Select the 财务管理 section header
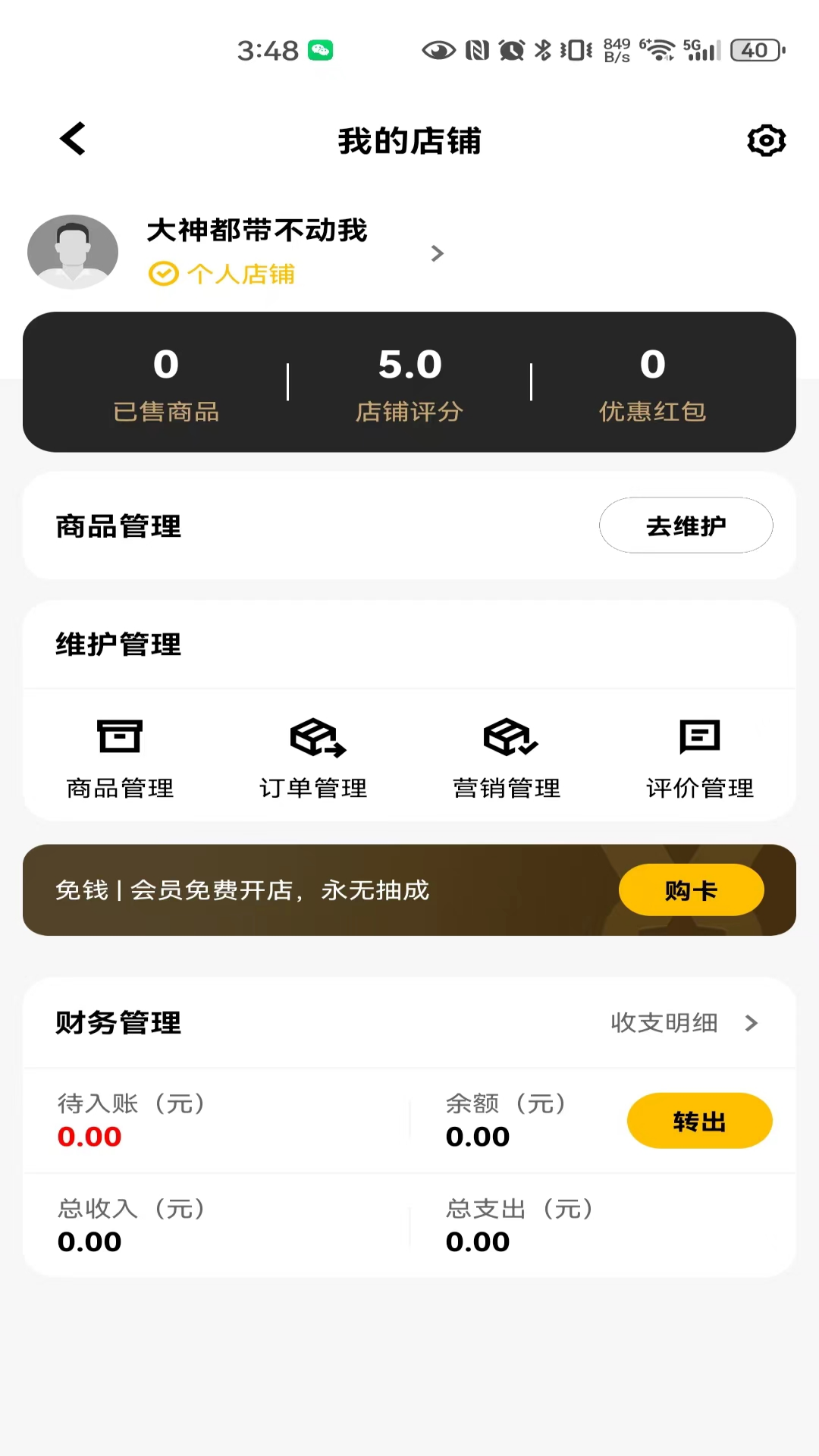 coord(118,1023)
